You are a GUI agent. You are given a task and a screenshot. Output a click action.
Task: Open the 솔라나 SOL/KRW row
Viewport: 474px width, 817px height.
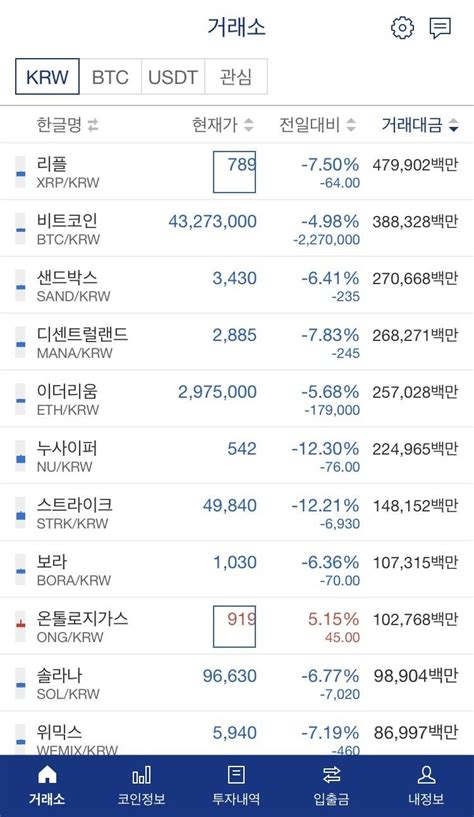(x=237, y=683)
